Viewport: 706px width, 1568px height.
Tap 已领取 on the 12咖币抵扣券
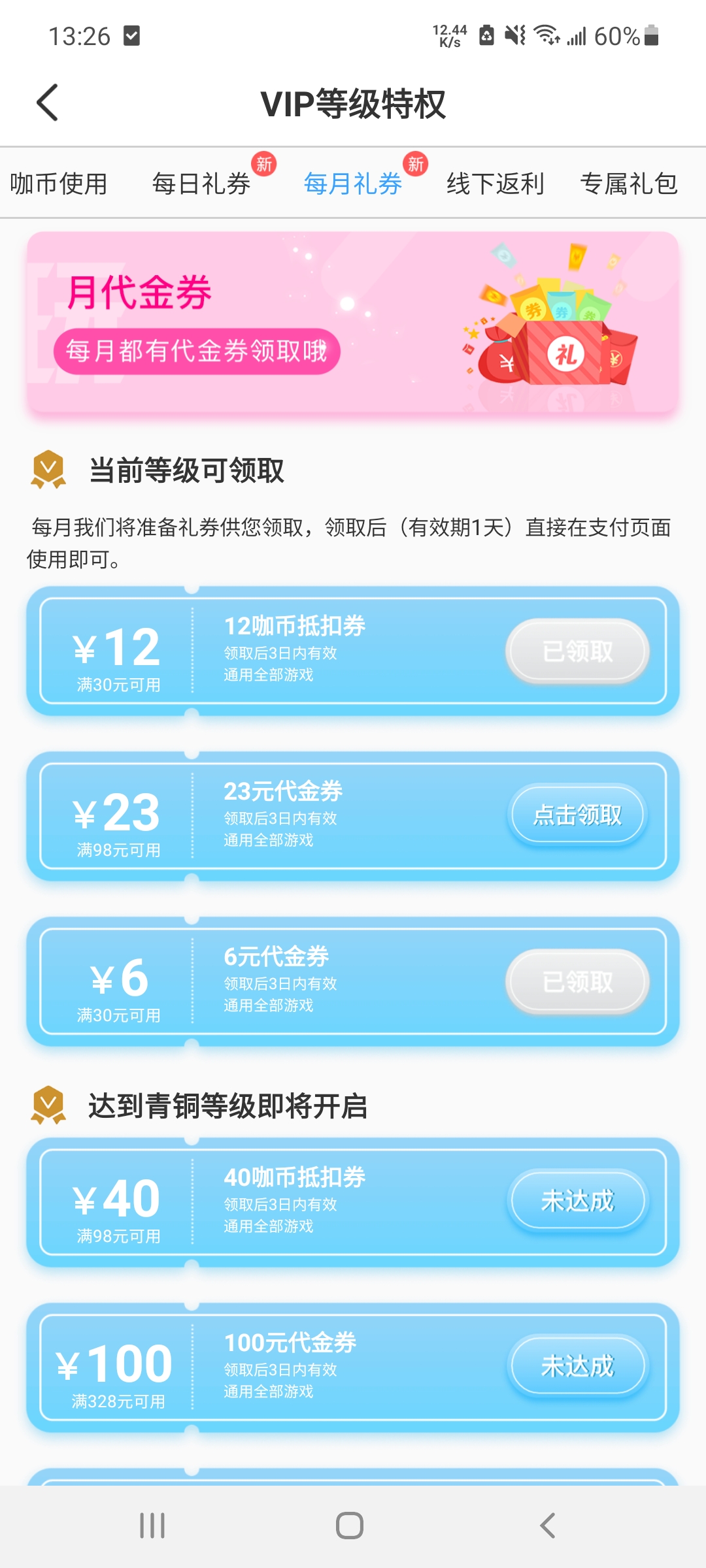click(x=577, y=651)
